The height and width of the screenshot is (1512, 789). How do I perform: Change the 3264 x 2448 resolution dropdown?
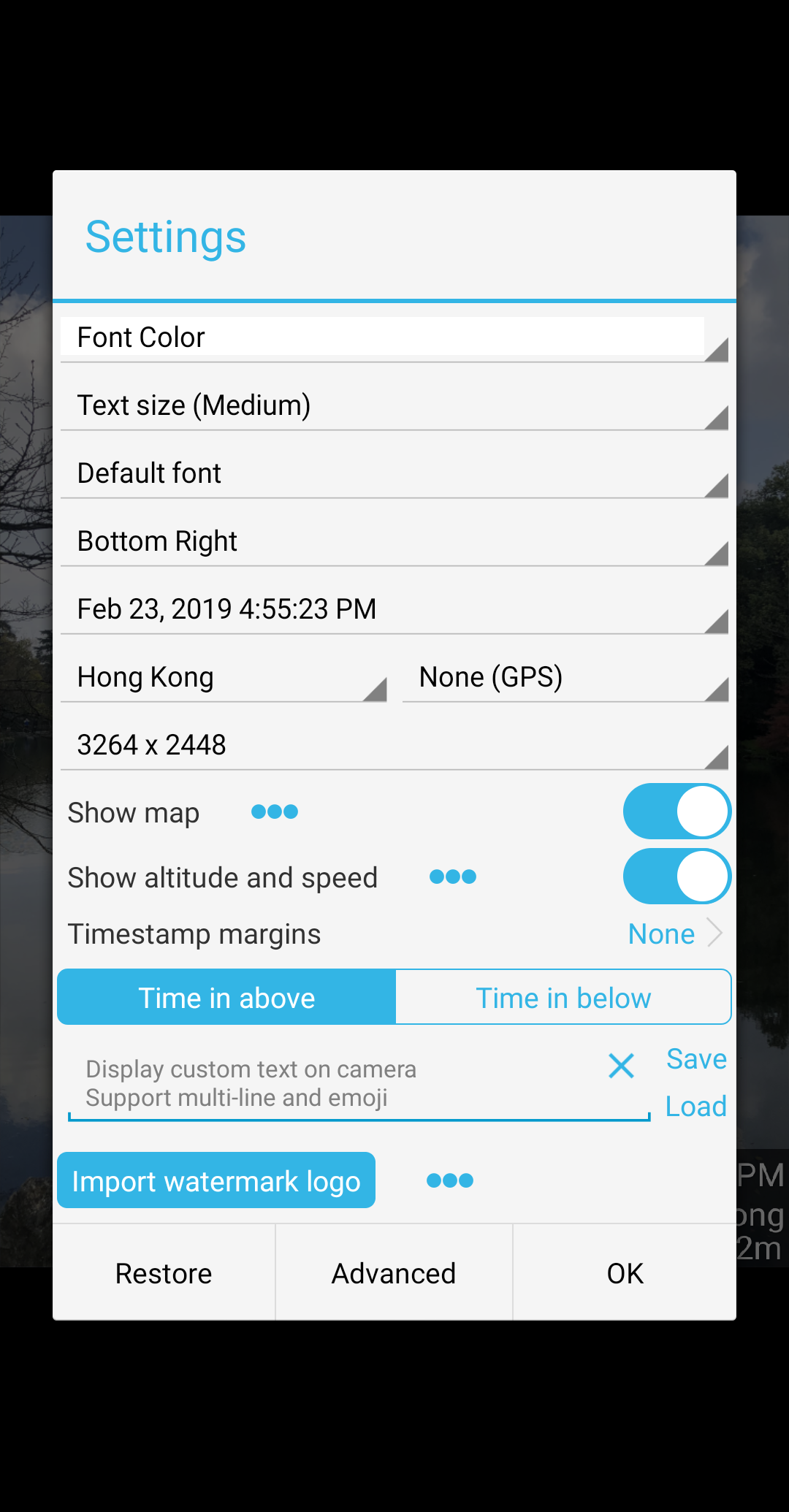tap(394, 746)
